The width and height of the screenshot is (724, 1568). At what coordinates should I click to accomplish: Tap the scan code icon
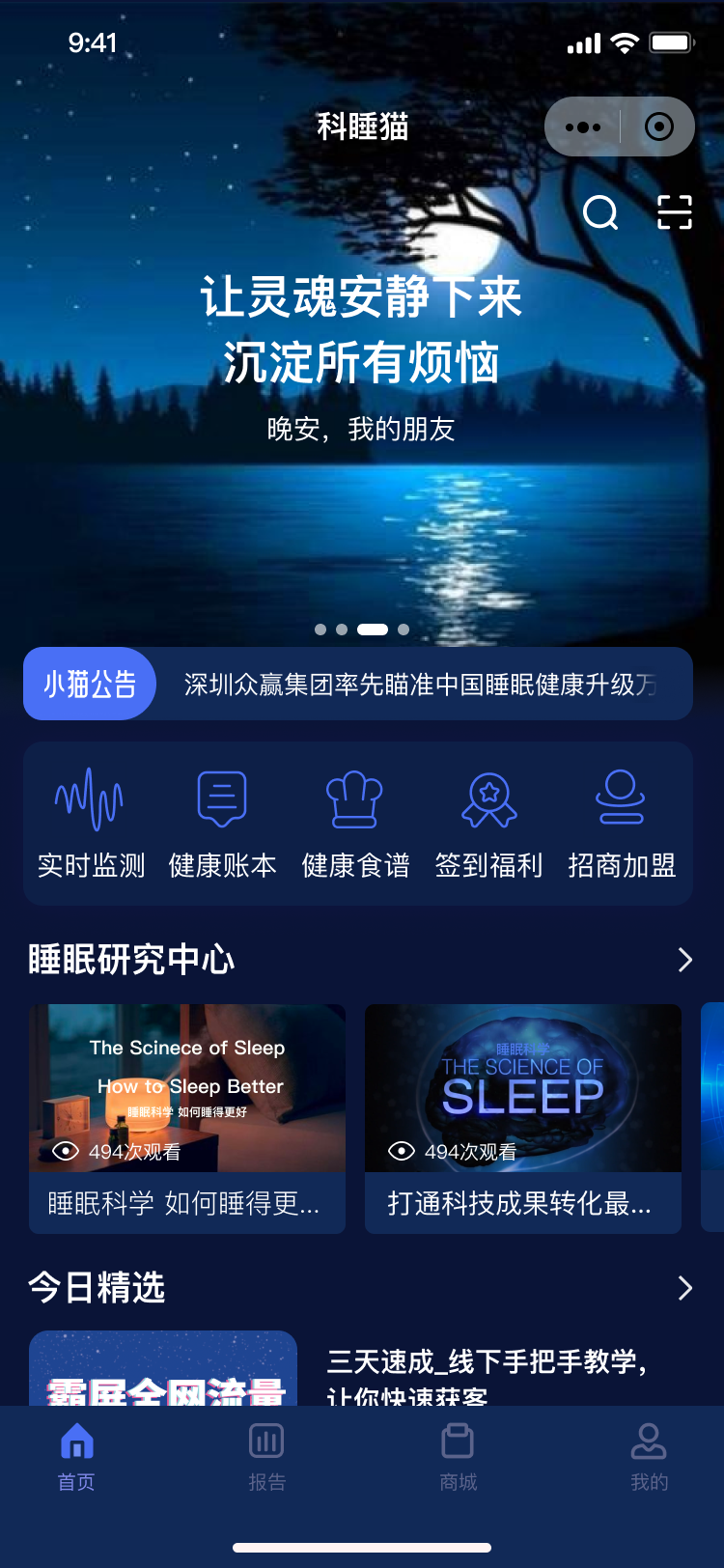pyautogui.click(x=674, y=211)
